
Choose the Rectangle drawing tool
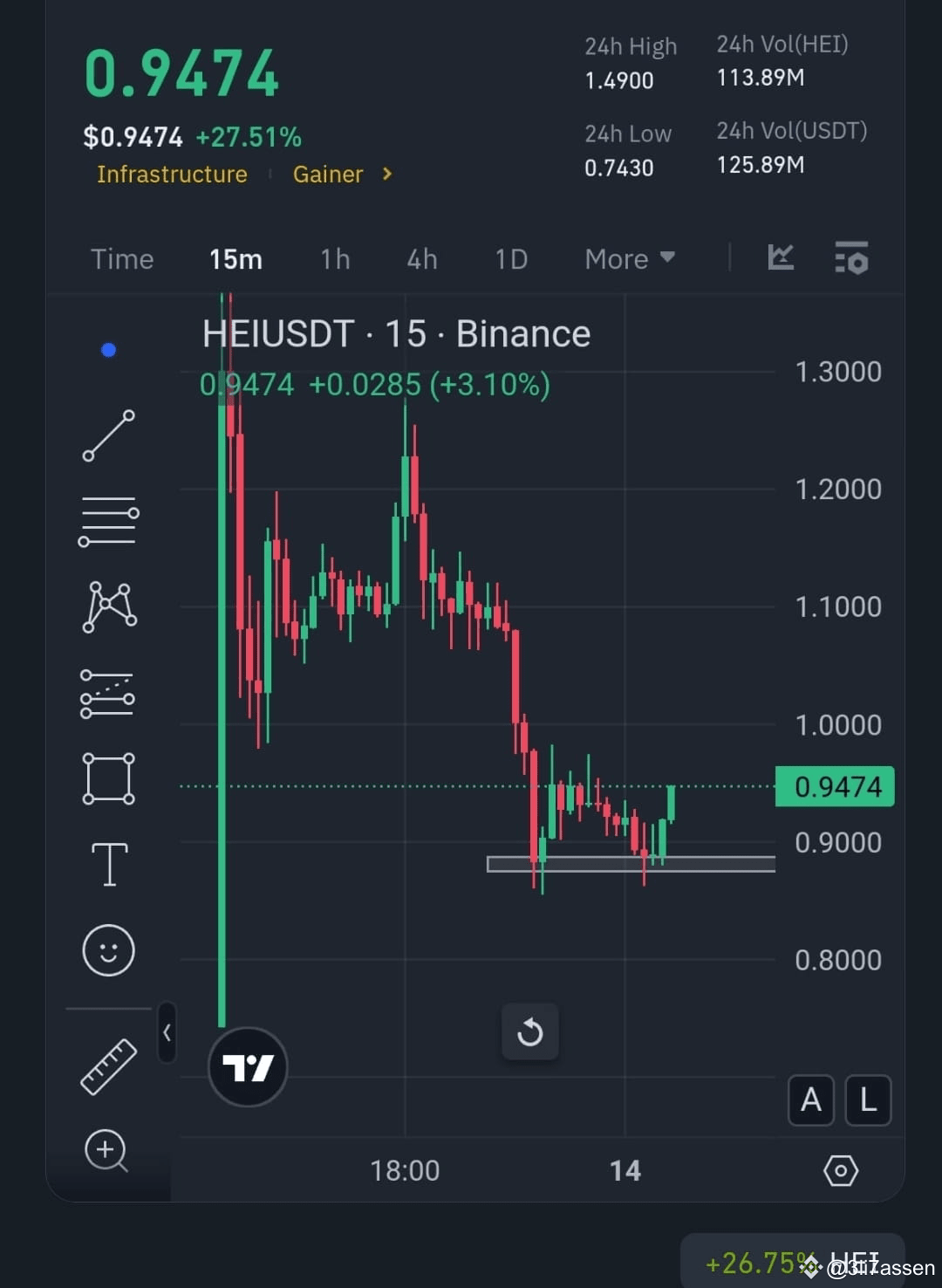[108, 778]
